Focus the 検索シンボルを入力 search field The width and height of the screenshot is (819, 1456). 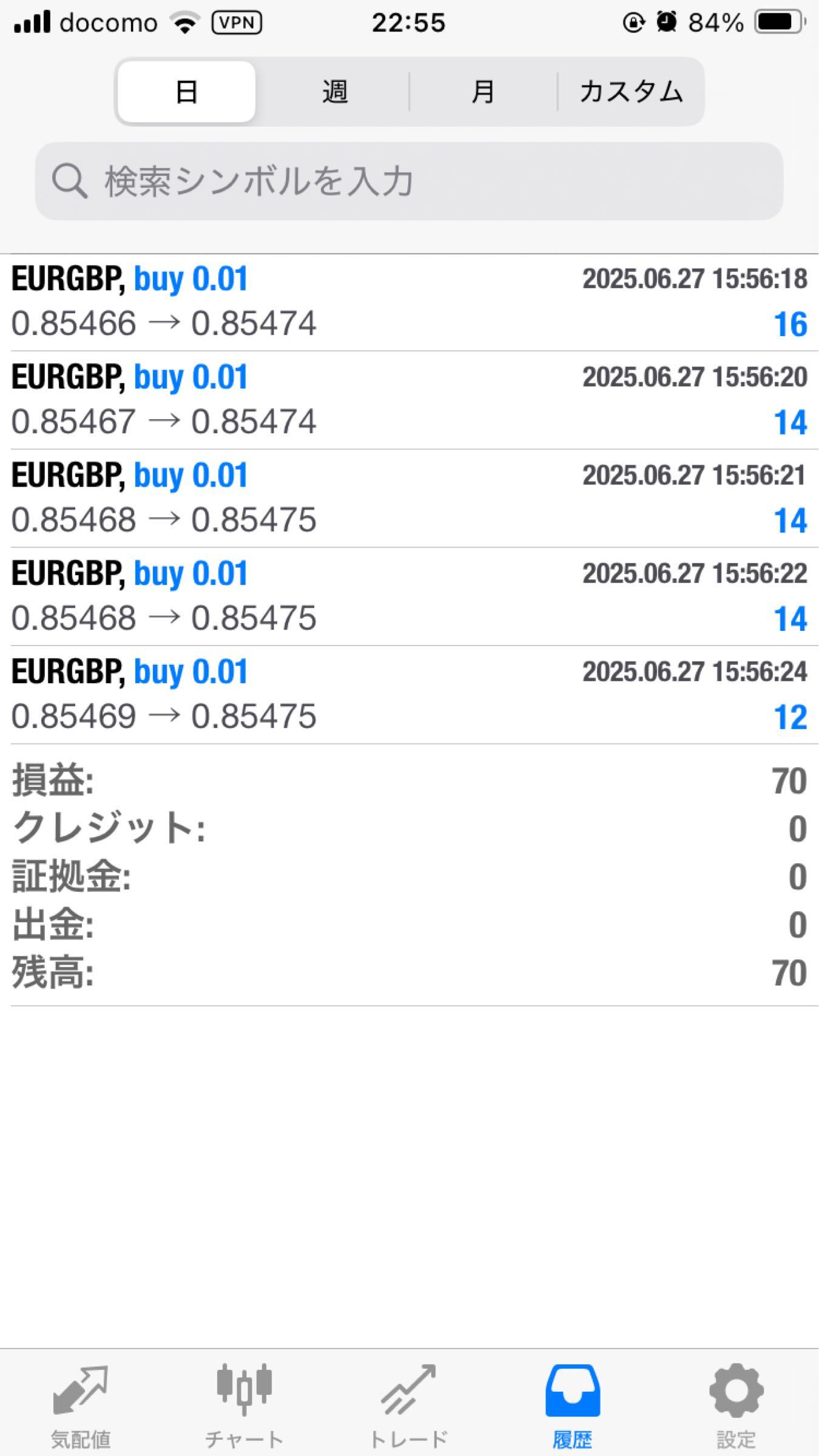[x=409, y=181]
